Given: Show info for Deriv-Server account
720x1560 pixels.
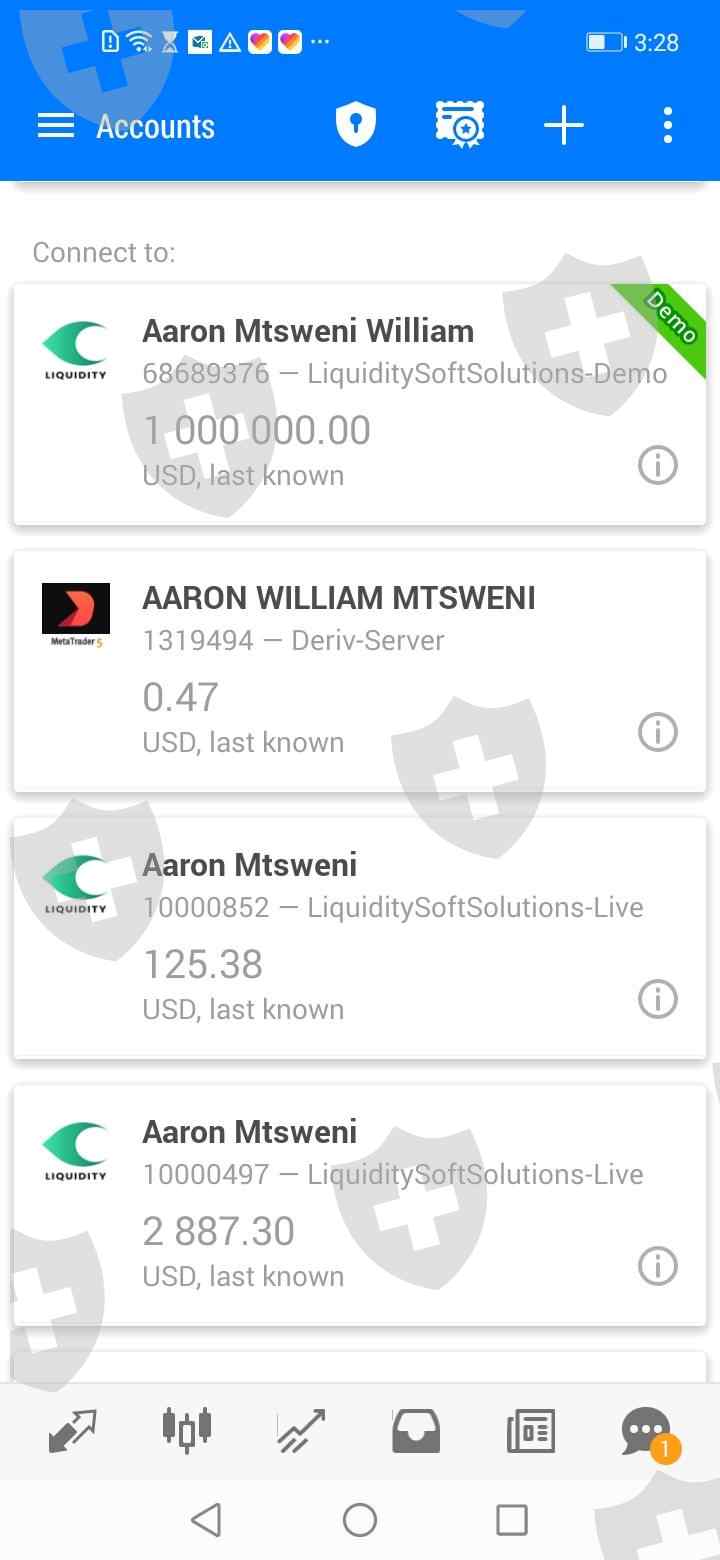Looking at the screenshot, I should (658, 732).
